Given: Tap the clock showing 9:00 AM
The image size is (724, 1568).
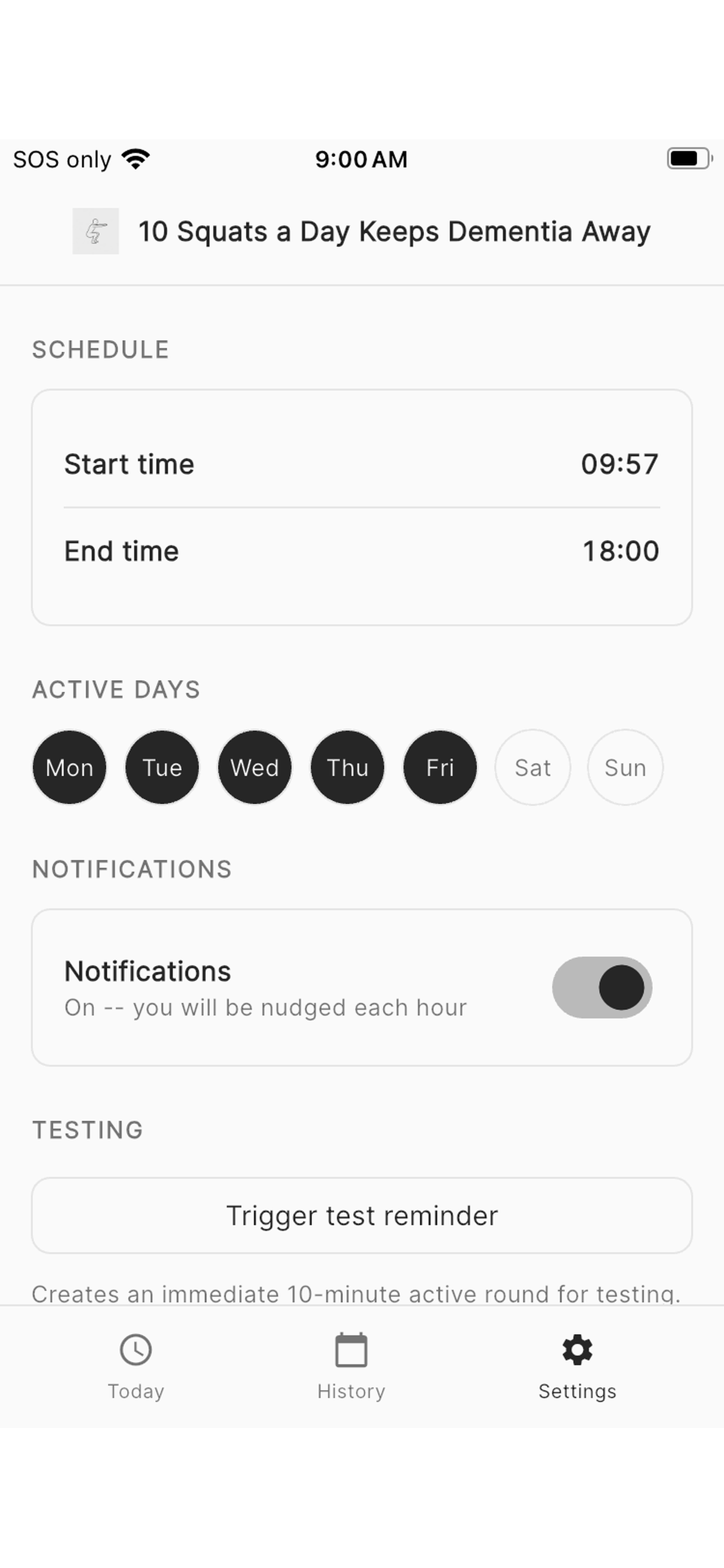Looking at the screenshot, I should 361,159.
